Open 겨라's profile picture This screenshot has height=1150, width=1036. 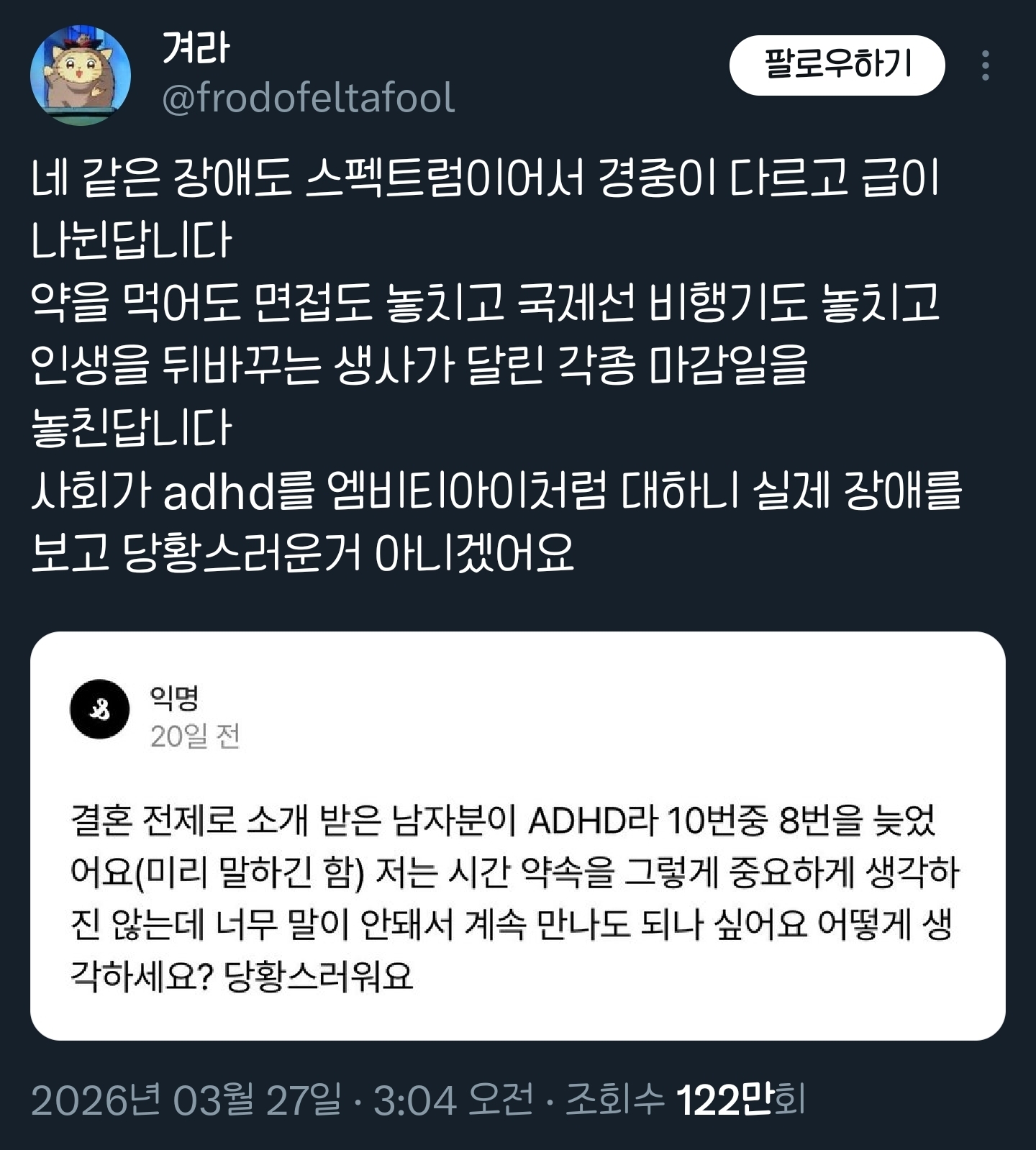pos(81,74)
